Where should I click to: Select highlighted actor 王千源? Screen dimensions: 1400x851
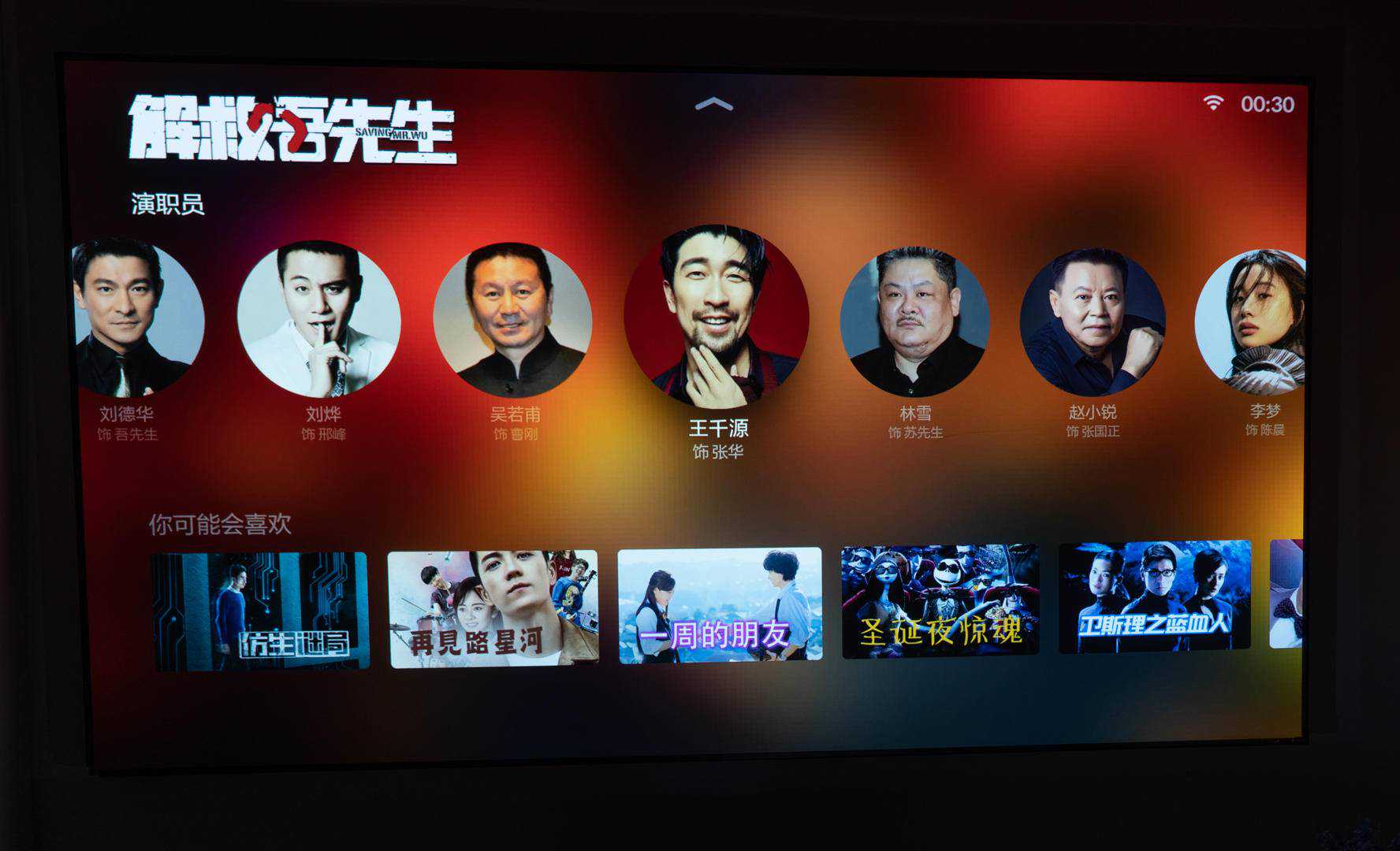click(717, 316)
